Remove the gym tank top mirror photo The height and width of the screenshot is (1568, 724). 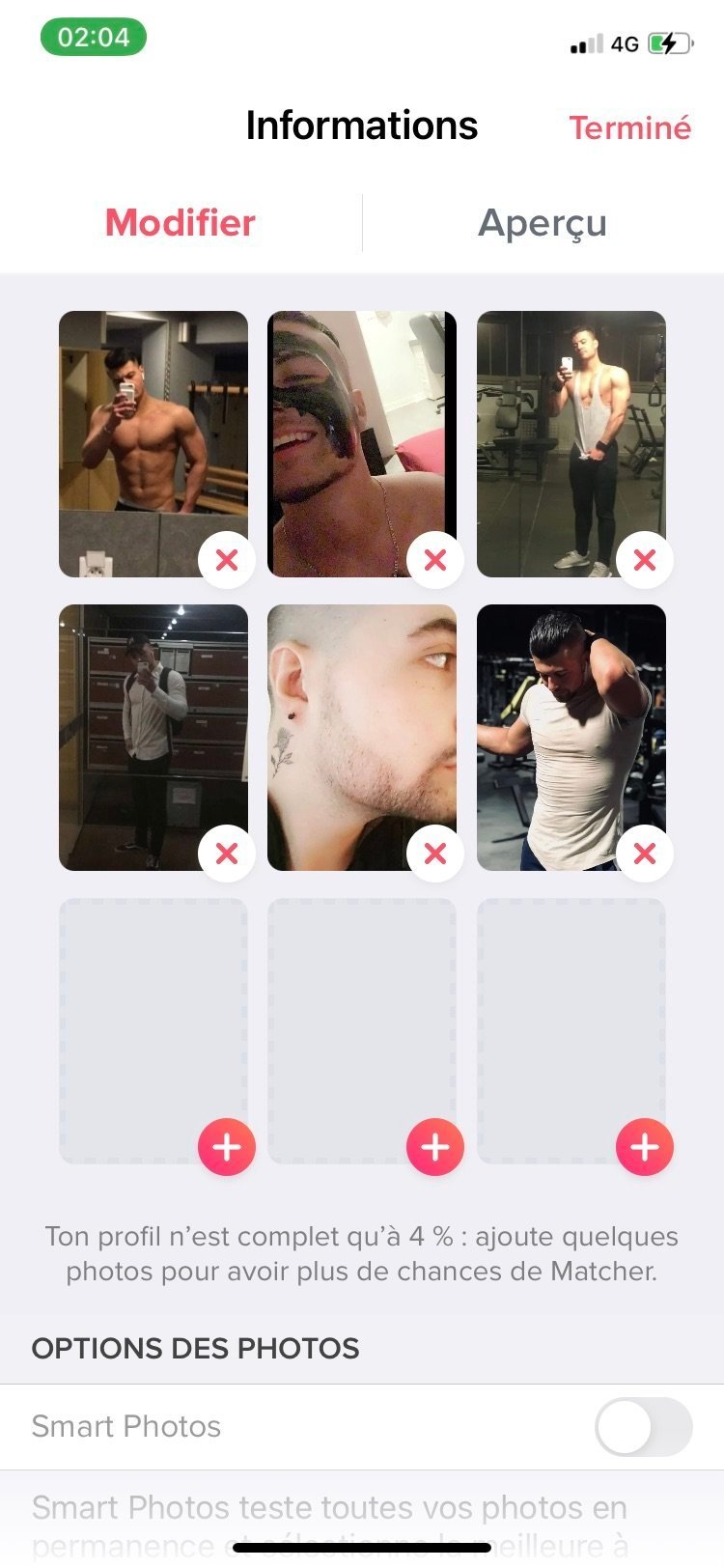pyautogui.click(x=645, y=560)
